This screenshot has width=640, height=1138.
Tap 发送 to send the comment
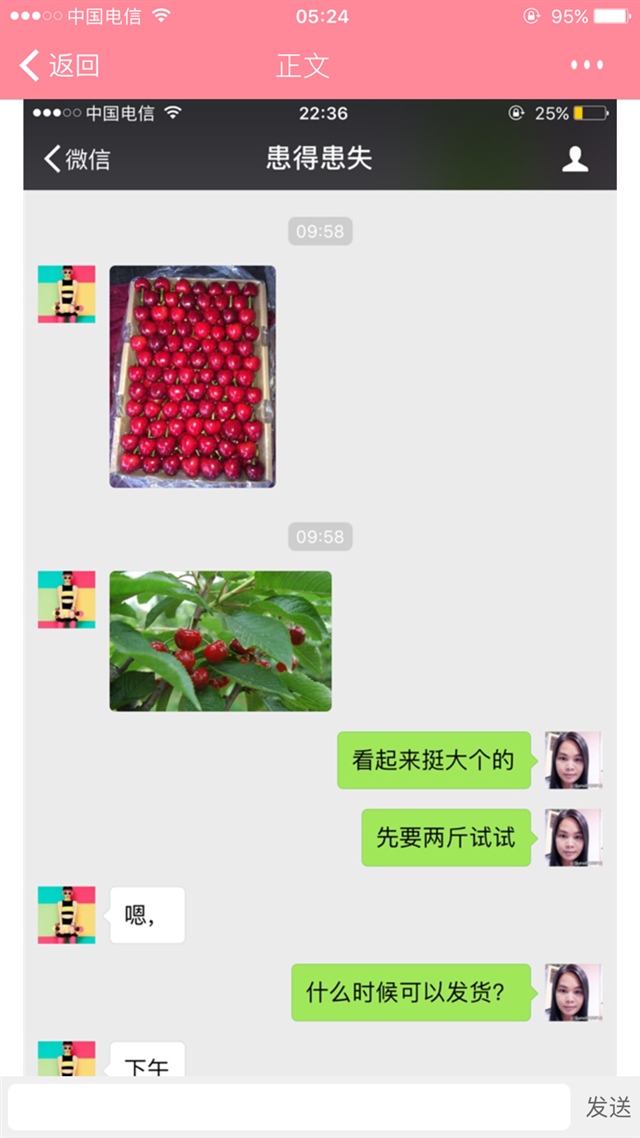[608, 1107]
